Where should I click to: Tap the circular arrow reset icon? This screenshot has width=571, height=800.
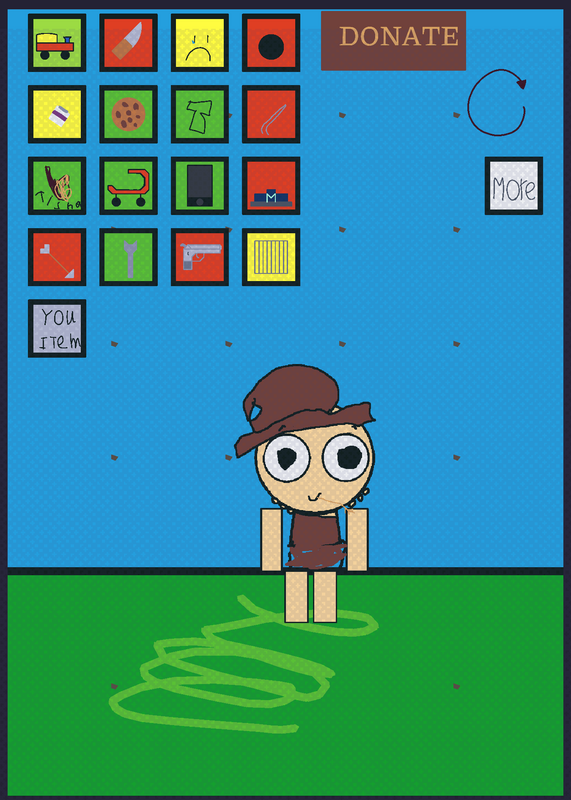coord(497,102)
